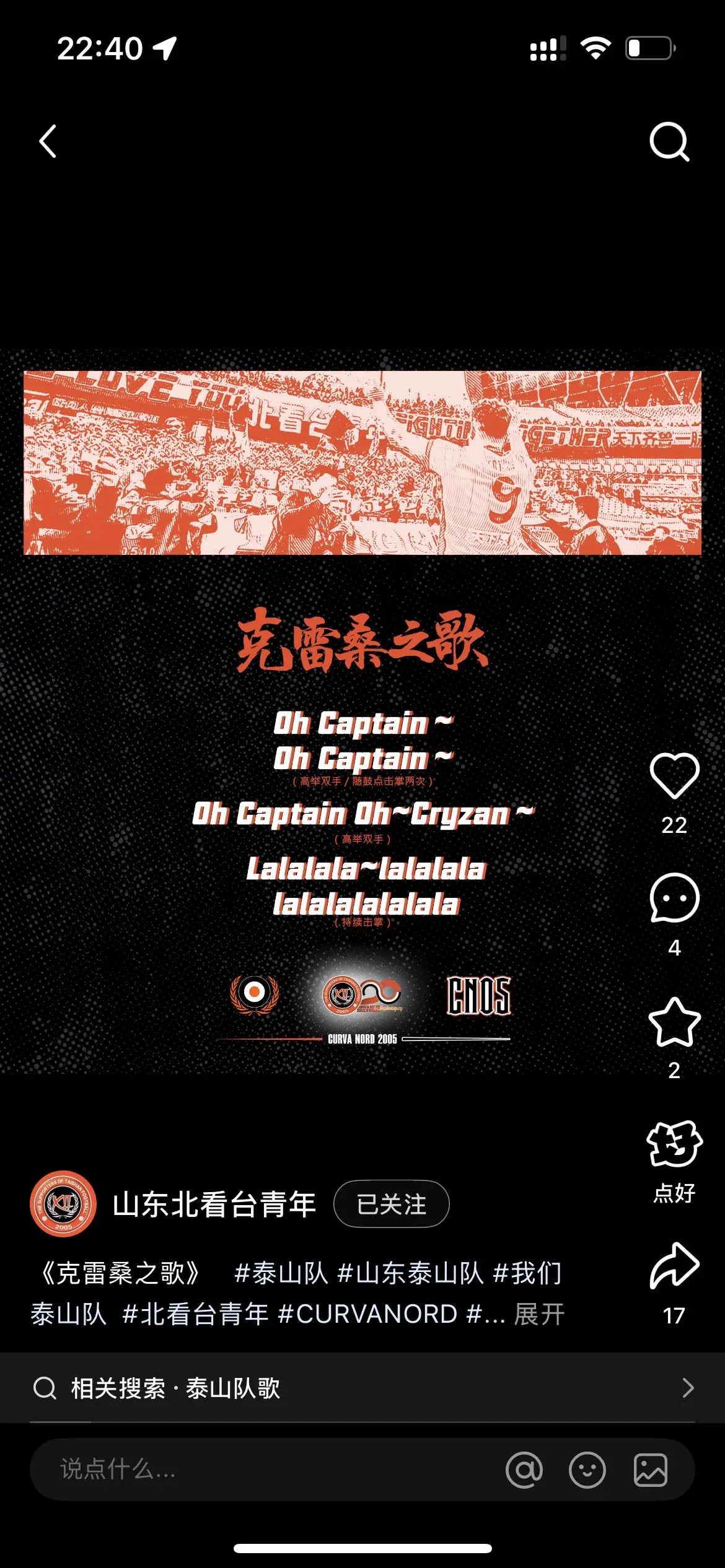This screenshot has width=725, height=1568.
Task: Tap the 点好 icon
Action: pyautogui.click(x=674, y=1143)
